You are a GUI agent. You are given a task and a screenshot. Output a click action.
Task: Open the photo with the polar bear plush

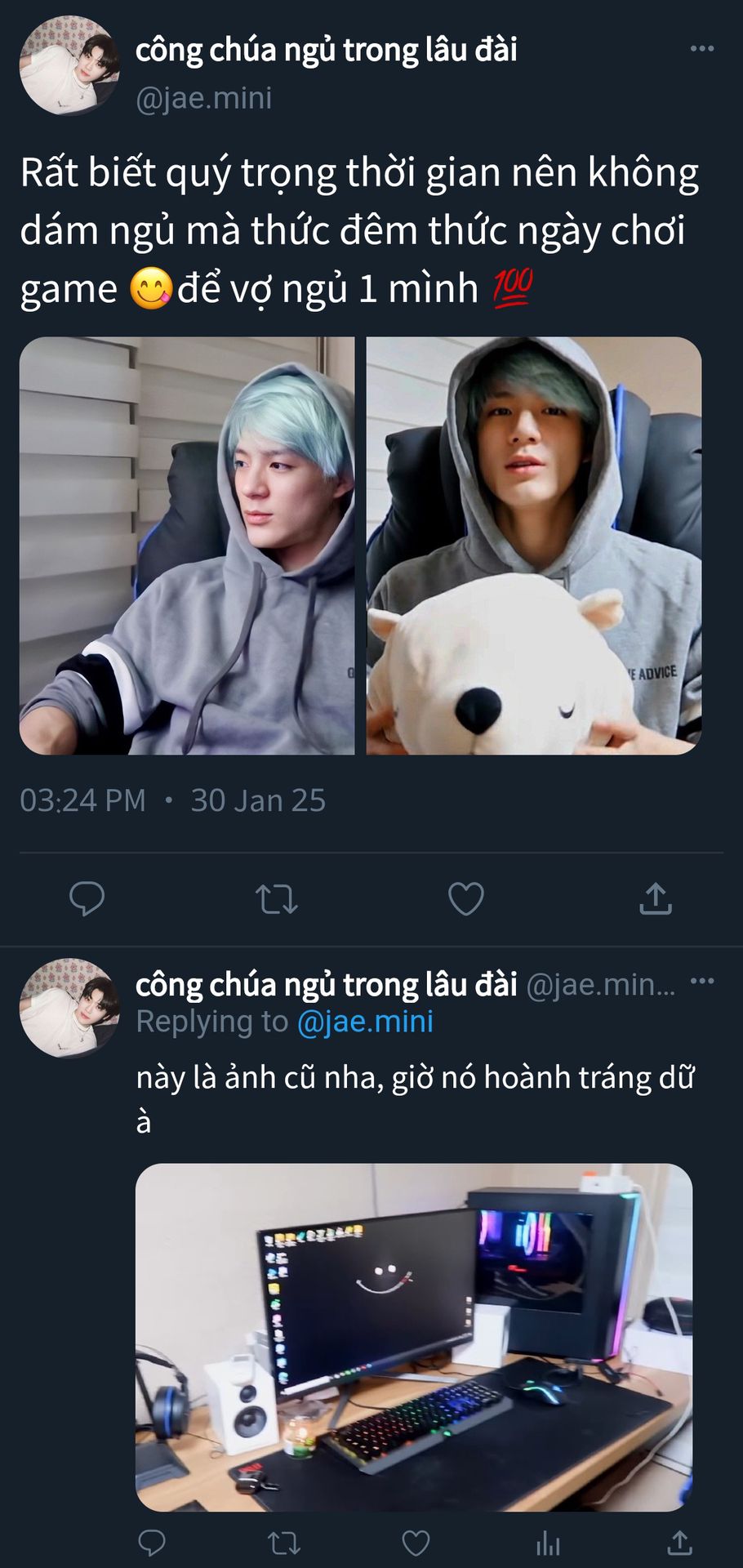click(534, 546)
